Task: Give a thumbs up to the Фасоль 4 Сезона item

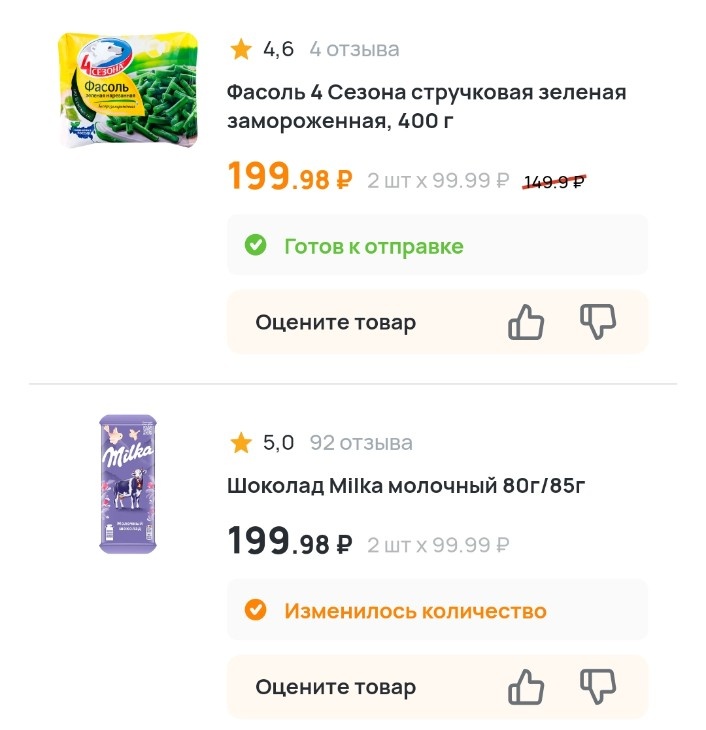Action: tap(526, 322)
